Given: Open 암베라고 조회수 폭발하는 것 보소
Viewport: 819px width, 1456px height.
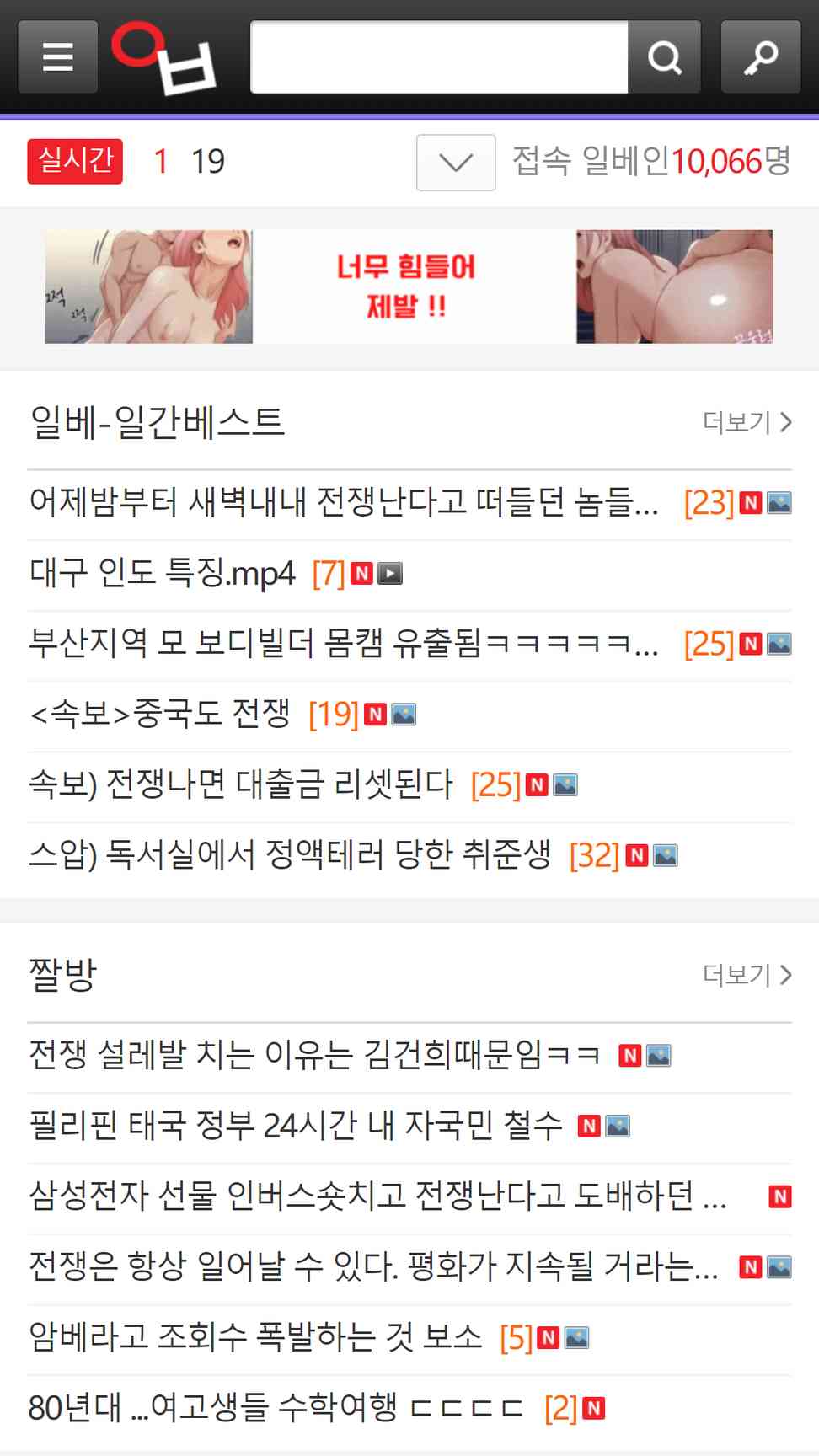Looking at the screenshot, I should coord(255,1337).
